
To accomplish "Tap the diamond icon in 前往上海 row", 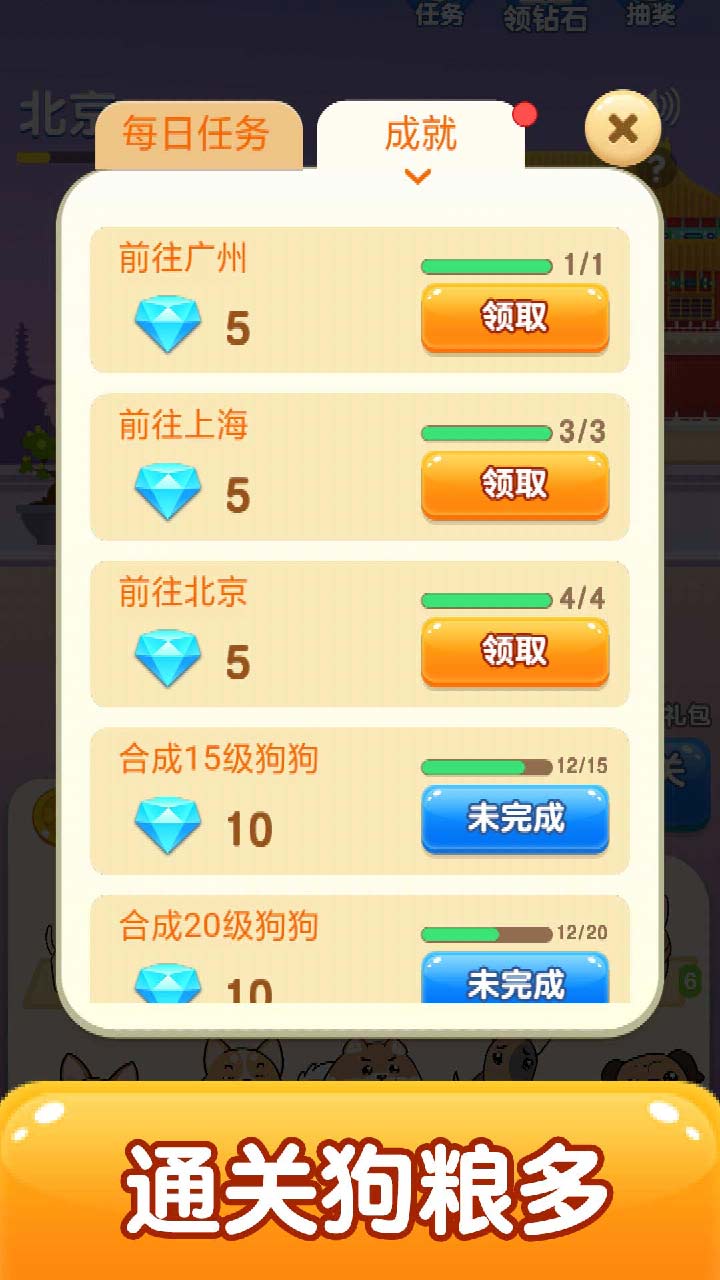I will [167, 489].
